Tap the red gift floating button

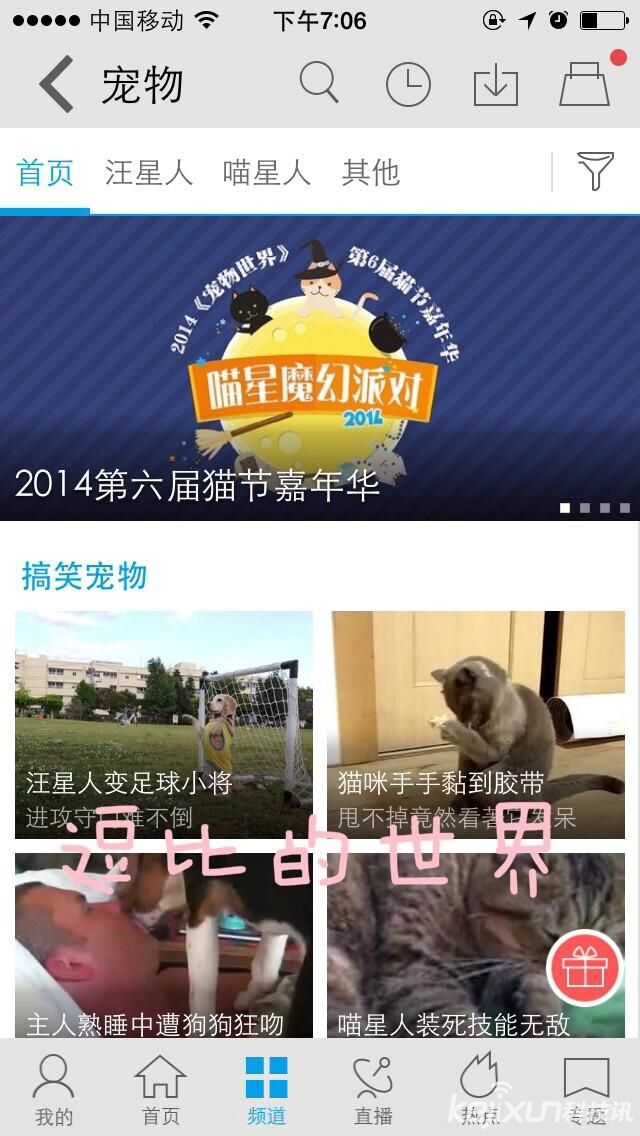(584, 968)
